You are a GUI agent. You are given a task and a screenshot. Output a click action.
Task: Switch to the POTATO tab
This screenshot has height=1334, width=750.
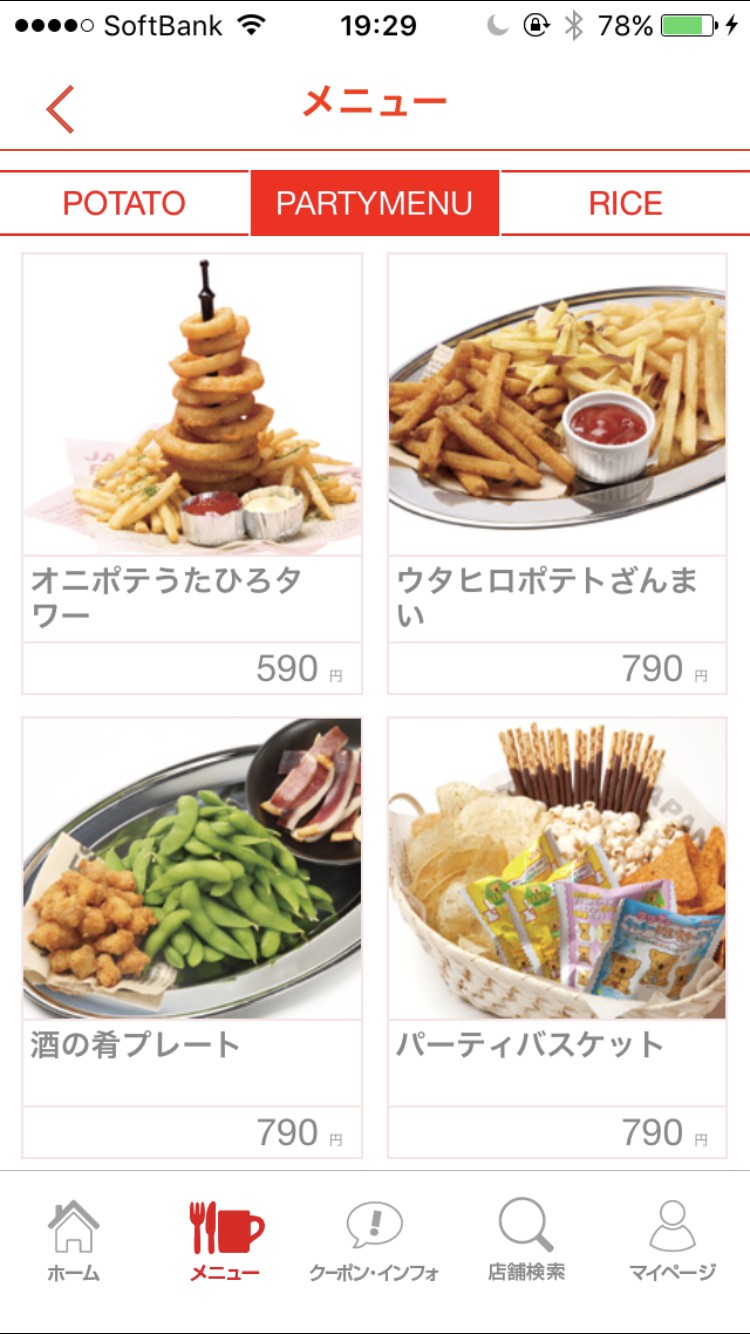124,203
